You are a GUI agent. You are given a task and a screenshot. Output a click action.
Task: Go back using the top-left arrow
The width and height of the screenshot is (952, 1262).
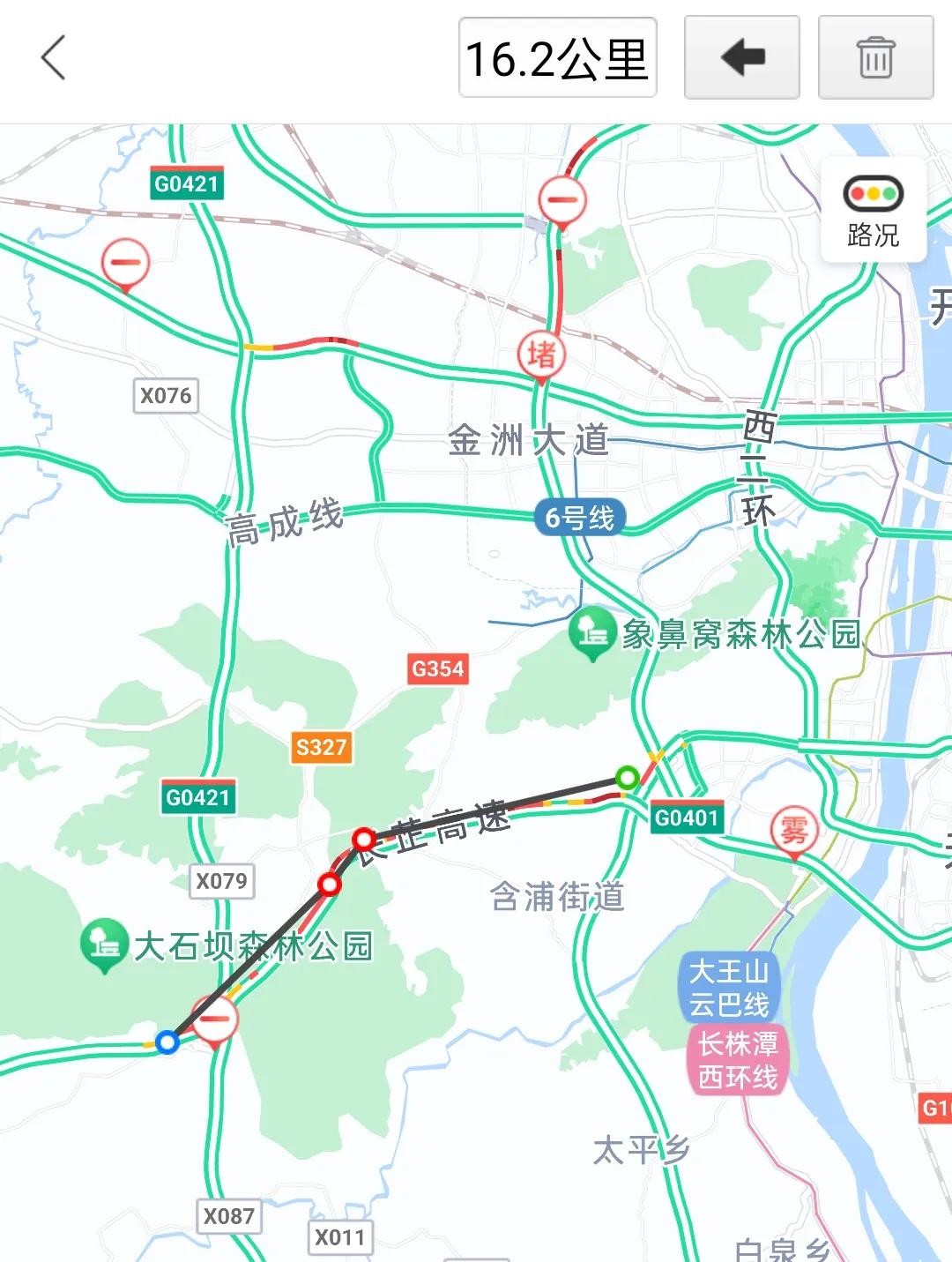click(54, 58)
